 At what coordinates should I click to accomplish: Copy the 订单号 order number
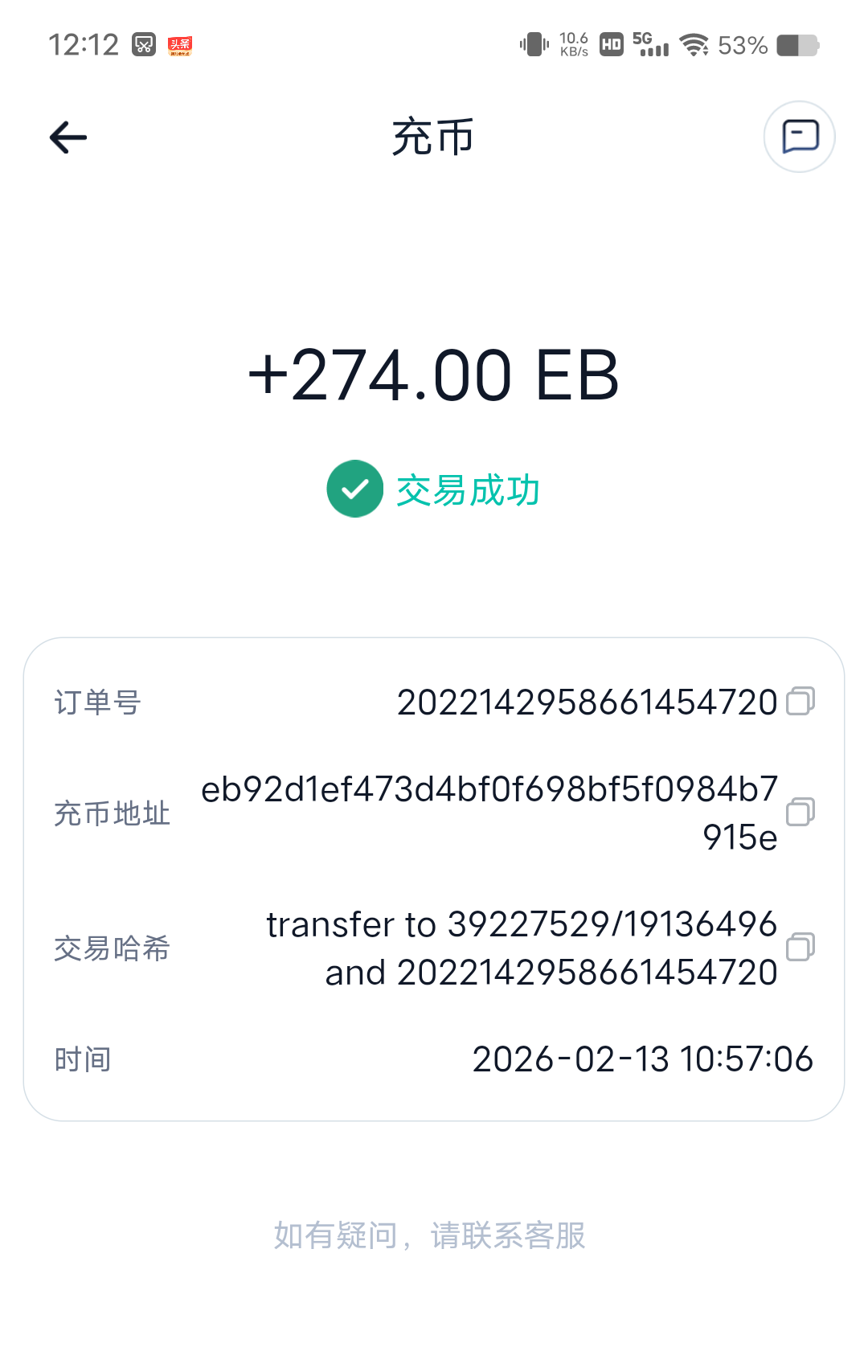[x=800, y=701]
